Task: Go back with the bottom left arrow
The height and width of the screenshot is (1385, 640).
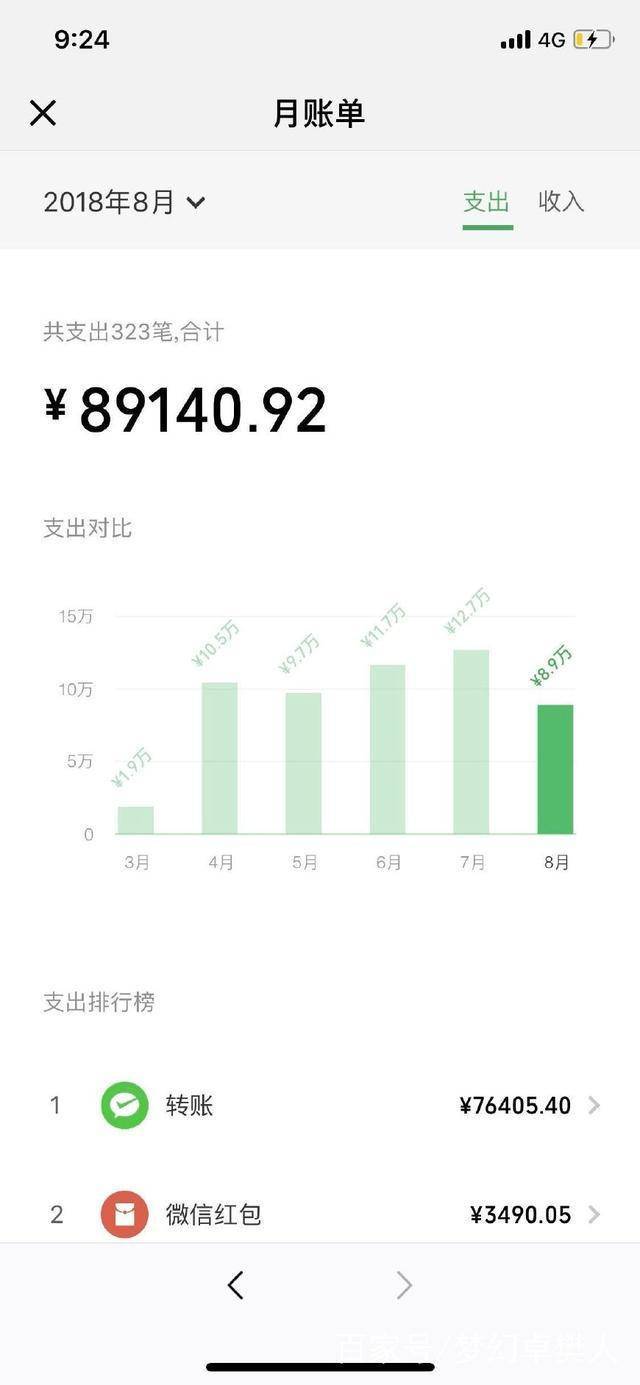Action: point(236,1285)
